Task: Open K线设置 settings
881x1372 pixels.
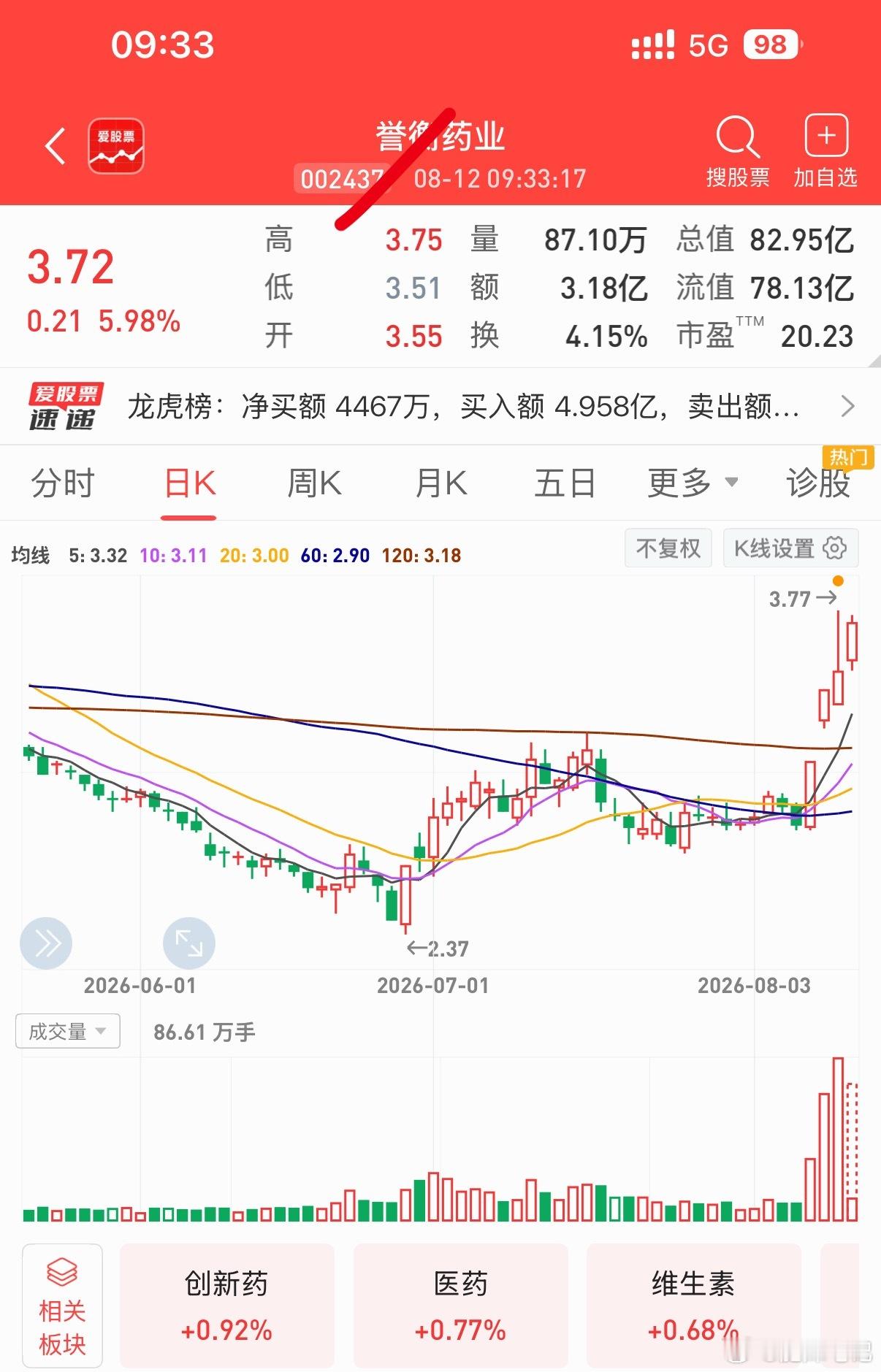Action: [790, 548]
